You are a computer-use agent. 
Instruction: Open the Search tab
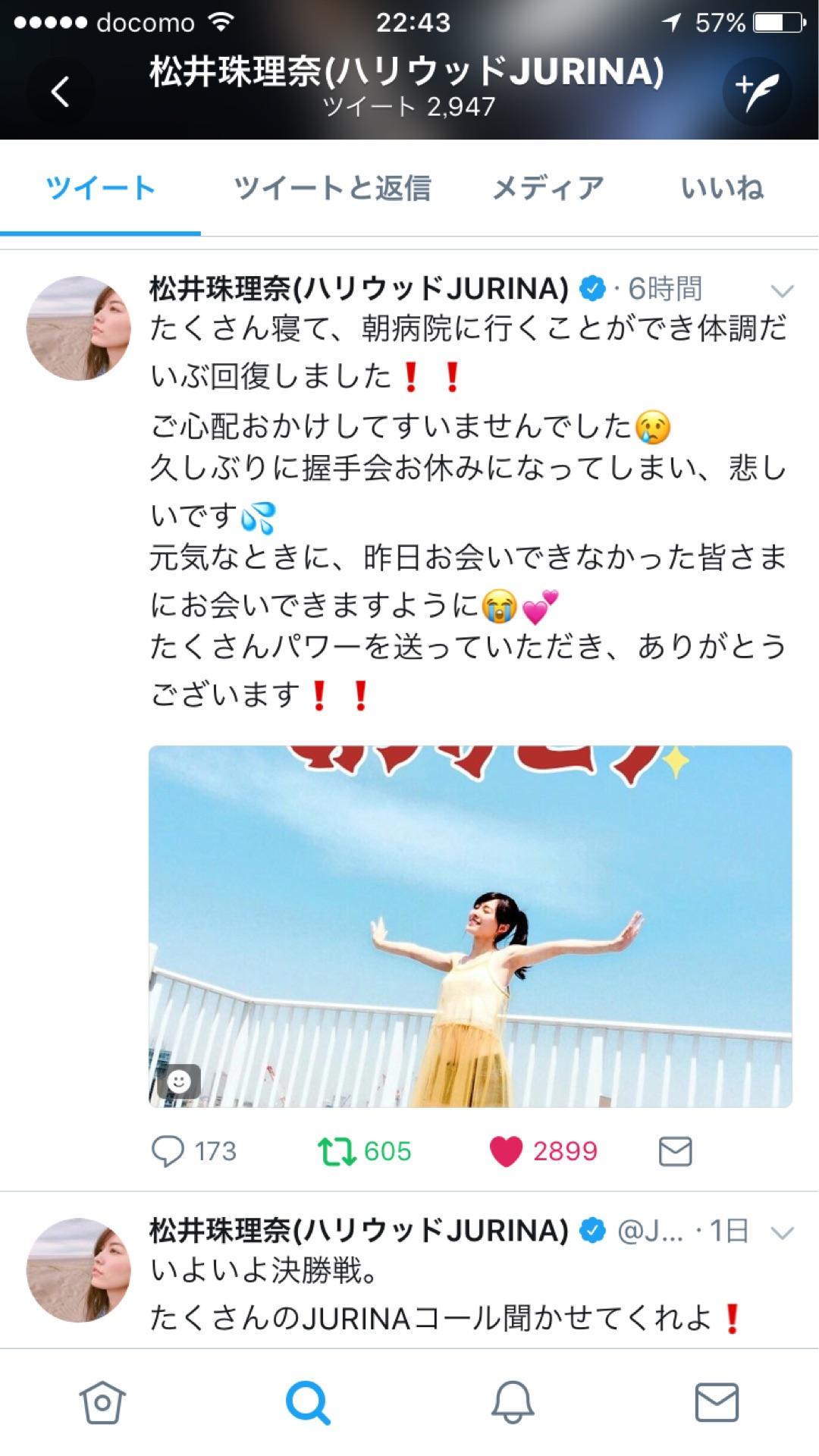tap(307, 1402)
